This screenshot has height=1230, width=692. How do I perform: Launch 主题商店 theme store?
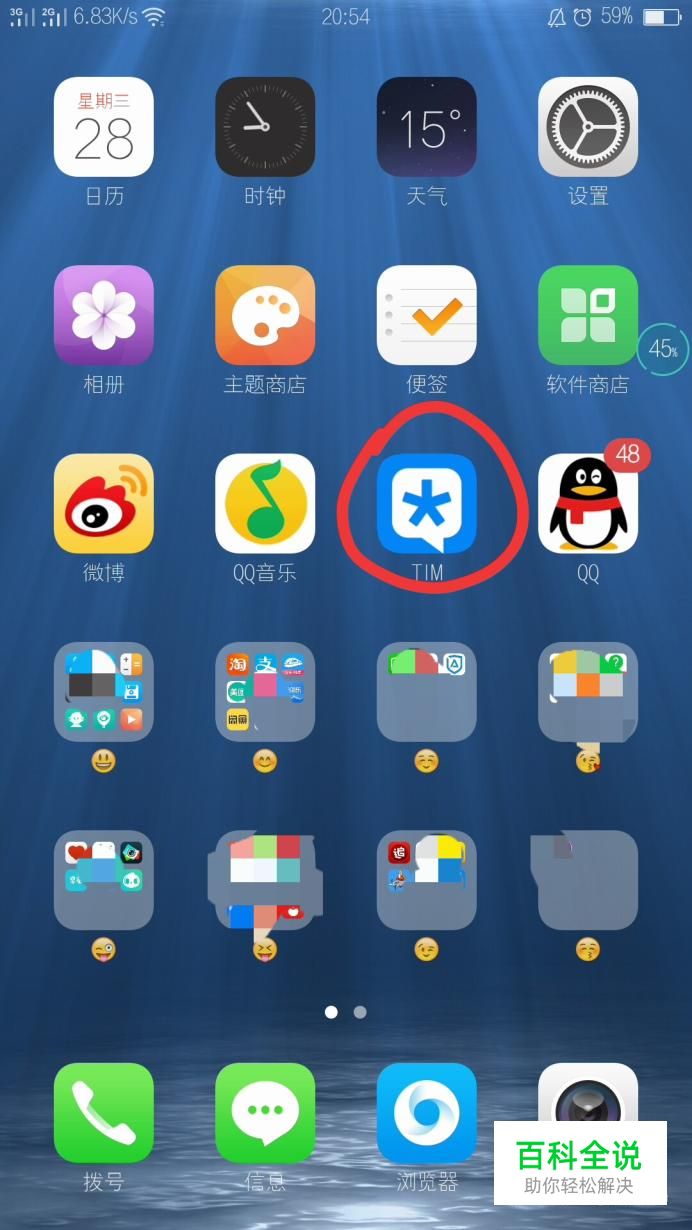265,315
